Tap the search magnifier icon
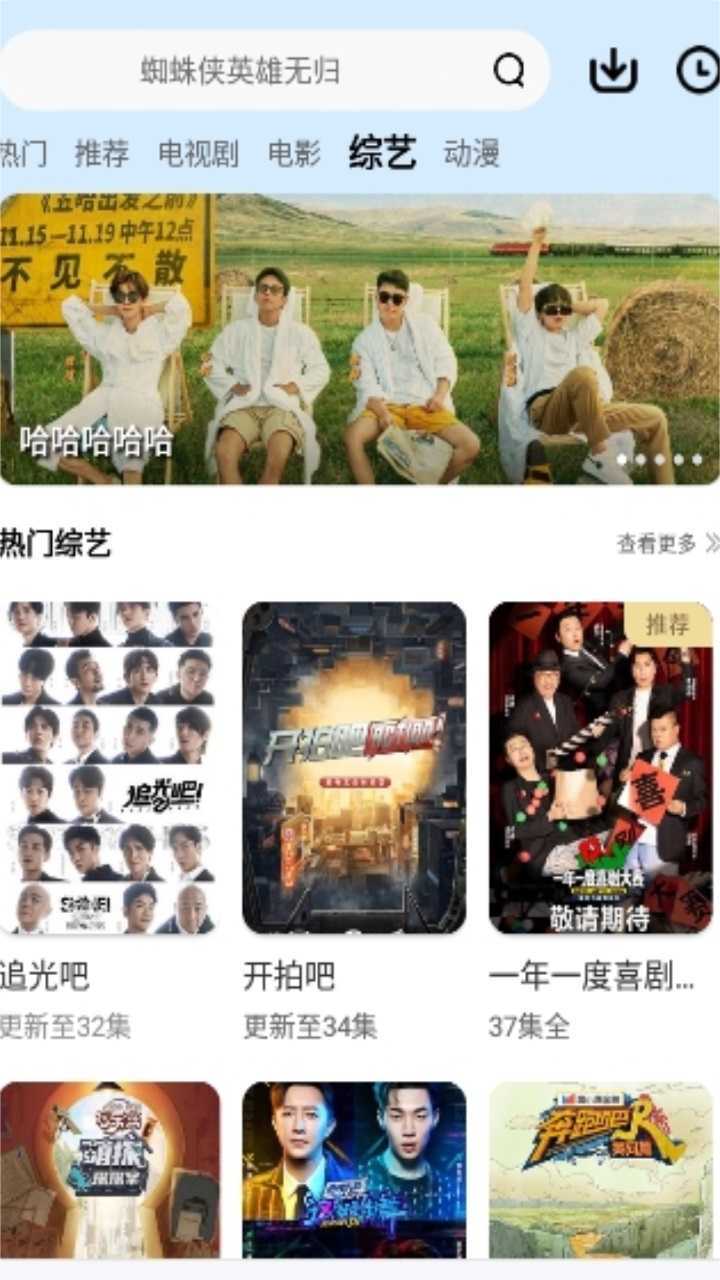Image resolution: width=720 pixels, height=1280 pixels. (510, 70)
